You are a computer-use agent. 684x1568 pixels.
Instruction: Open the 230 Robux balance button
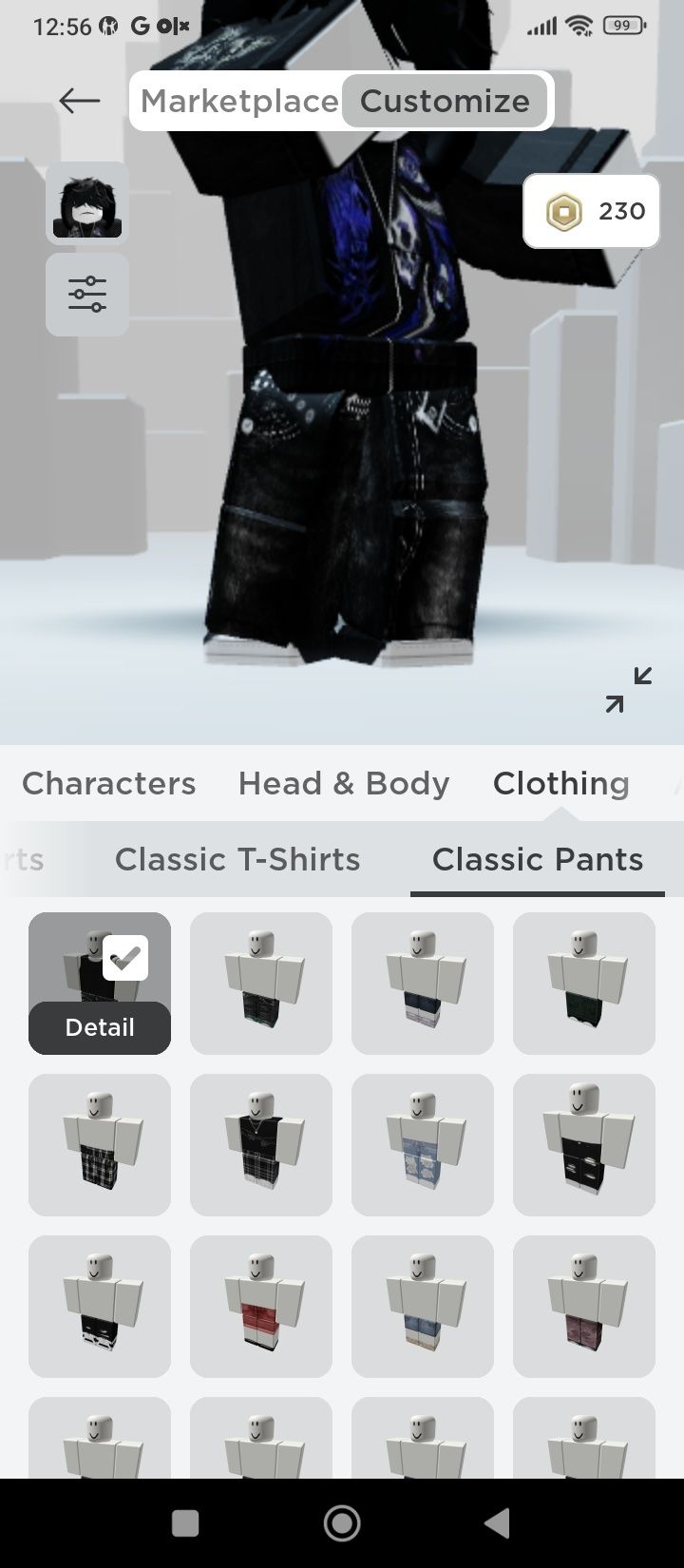tap(591, 211)
